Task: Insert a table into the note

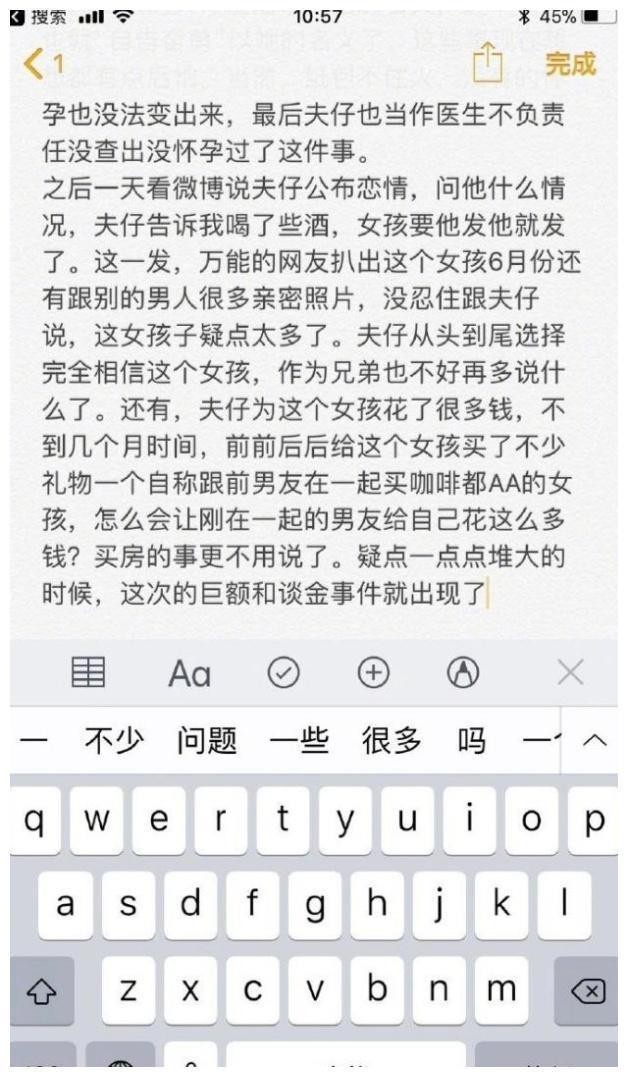Action: 87,672
